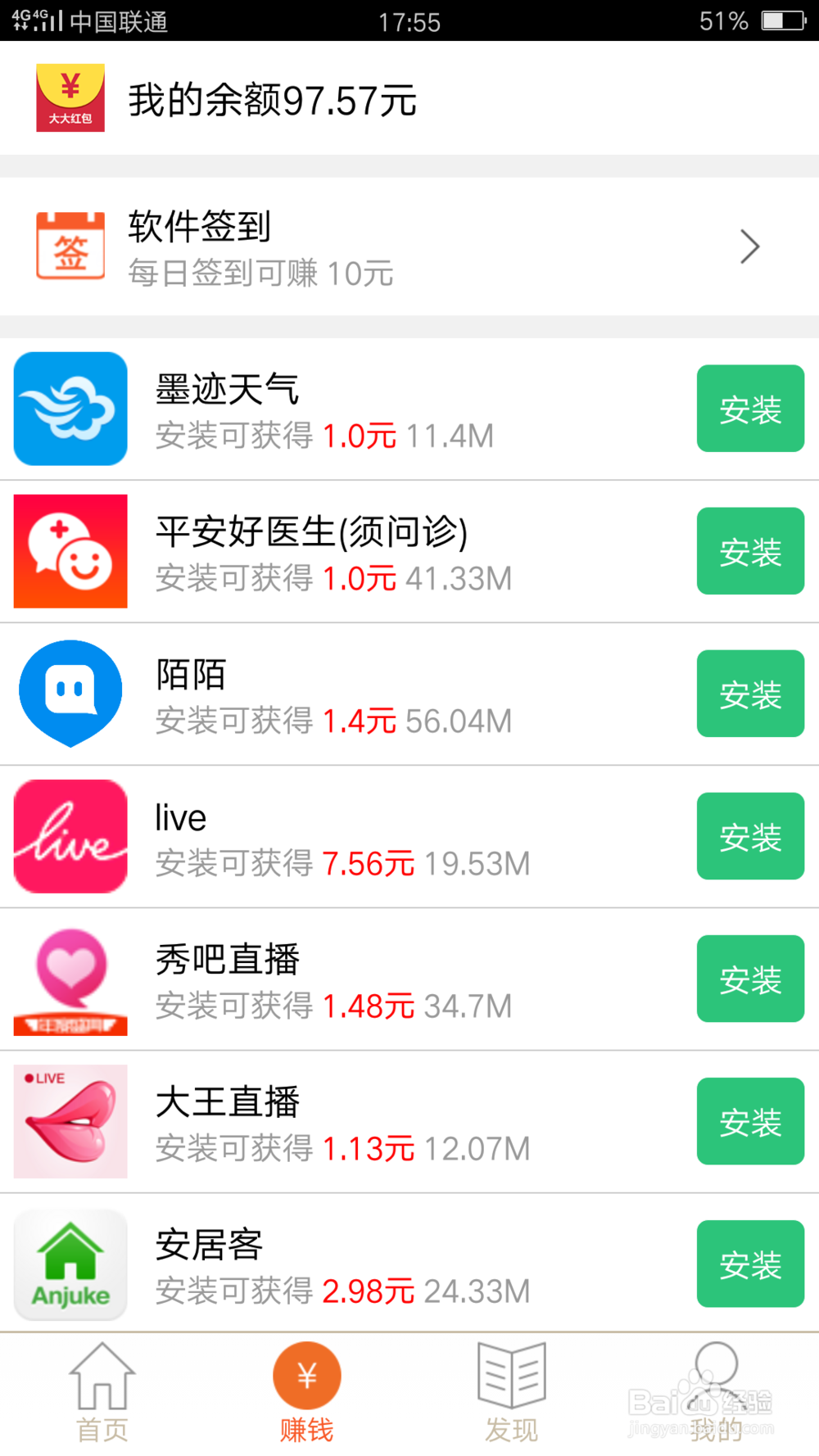The height and width of the screenshot is (1456, 819).
Task: Open the live app icon
Action: coord(70,835)
